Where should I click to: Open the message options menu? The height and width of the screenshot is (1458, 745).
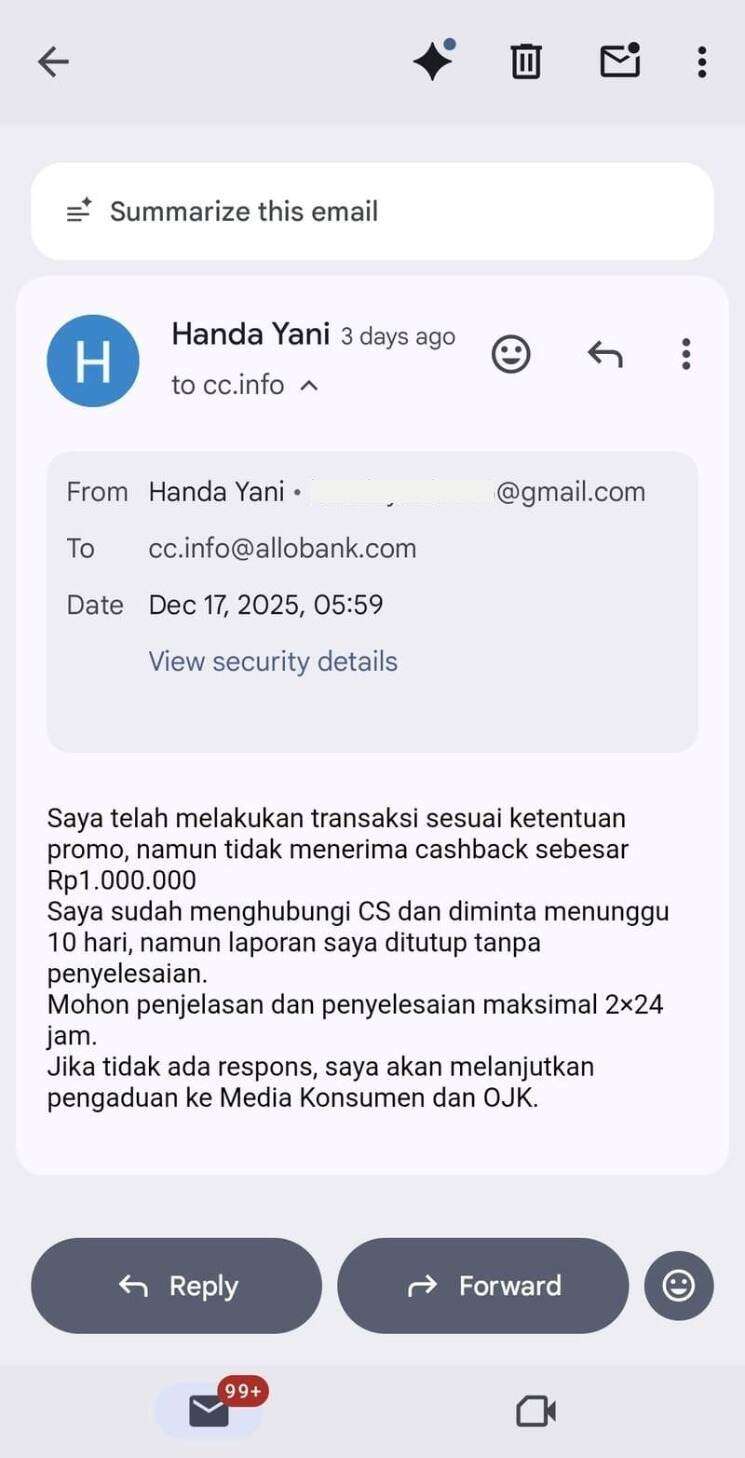(686, 354)
